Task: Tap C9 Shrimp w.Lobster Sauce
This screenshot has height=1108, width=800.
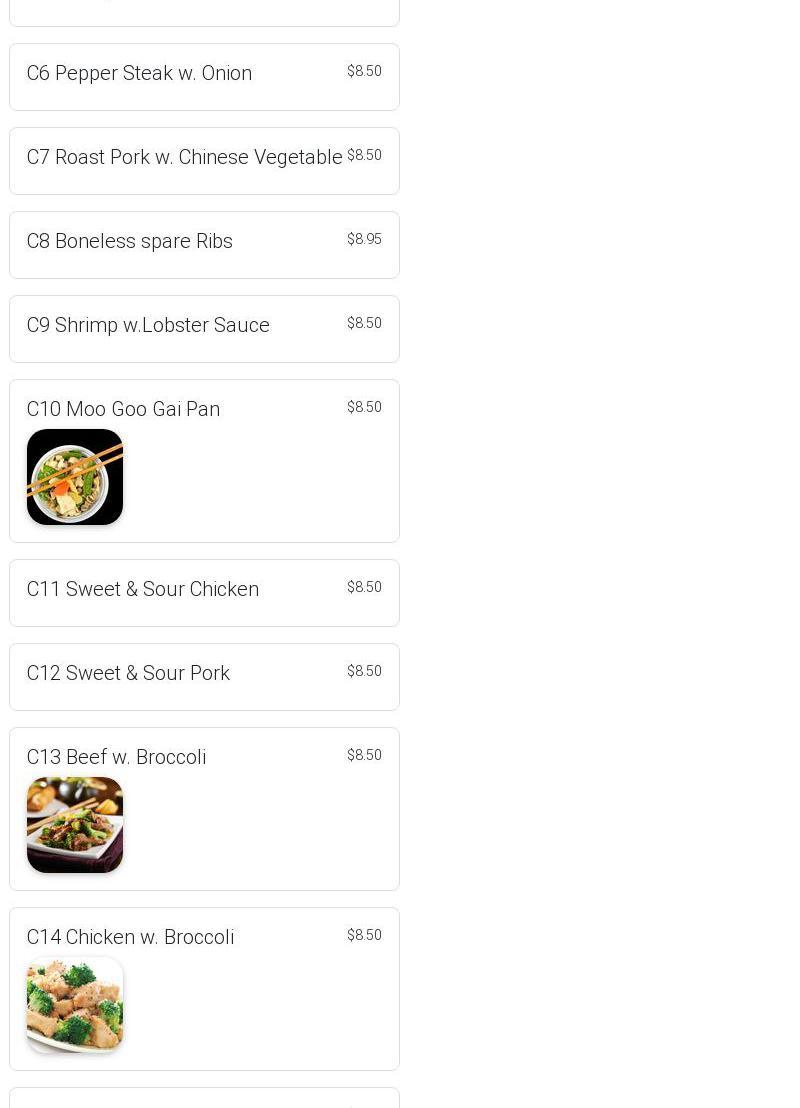Action: click(204, 329)
